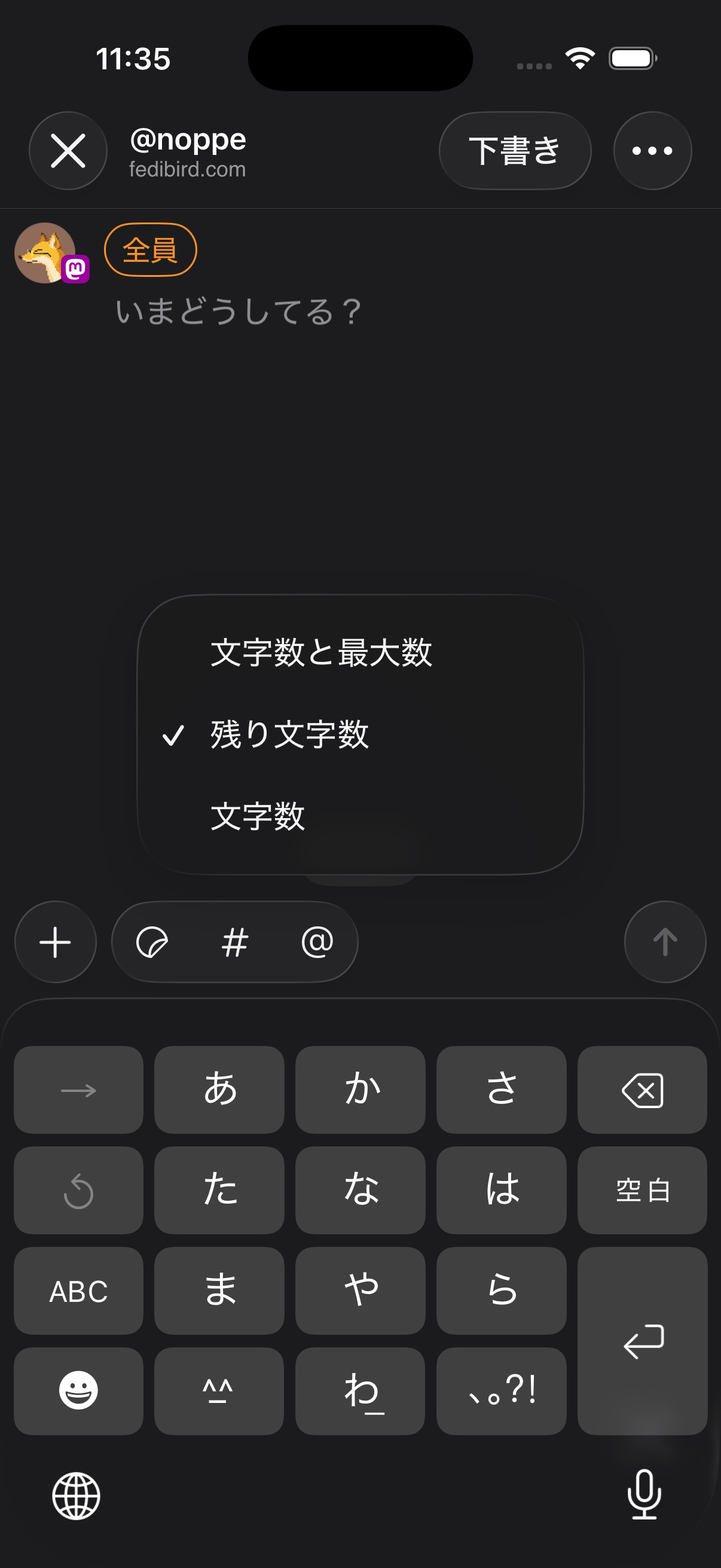
Task: Change visibility via the 全員 chip
Action: tap(150, 249)
